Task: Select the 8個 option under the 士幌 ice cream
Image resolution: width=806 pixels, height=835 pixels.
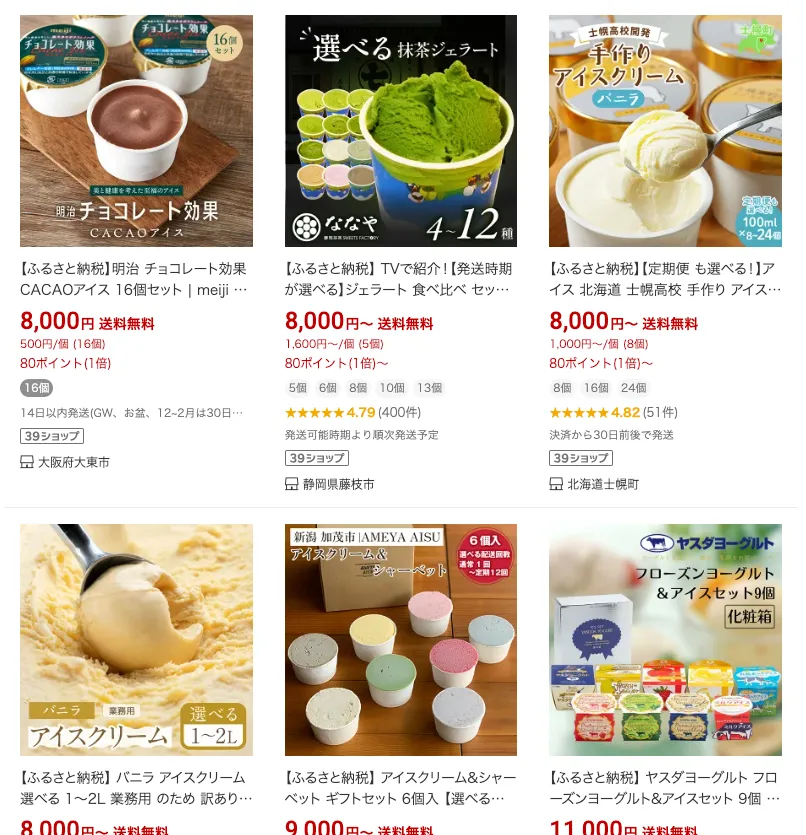Action: point(561,387)
